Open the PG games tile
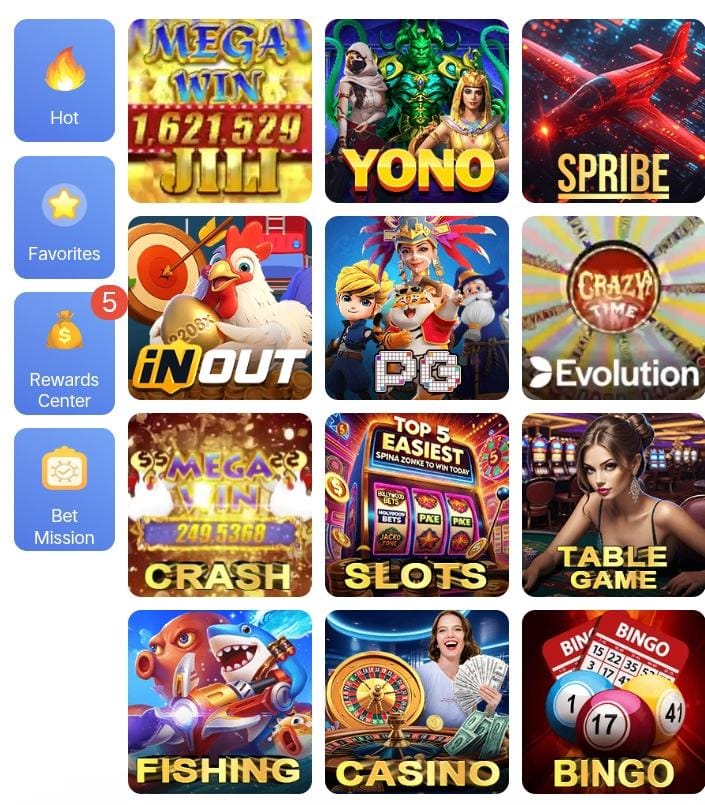The image size is (705, 805). (417, 308)
